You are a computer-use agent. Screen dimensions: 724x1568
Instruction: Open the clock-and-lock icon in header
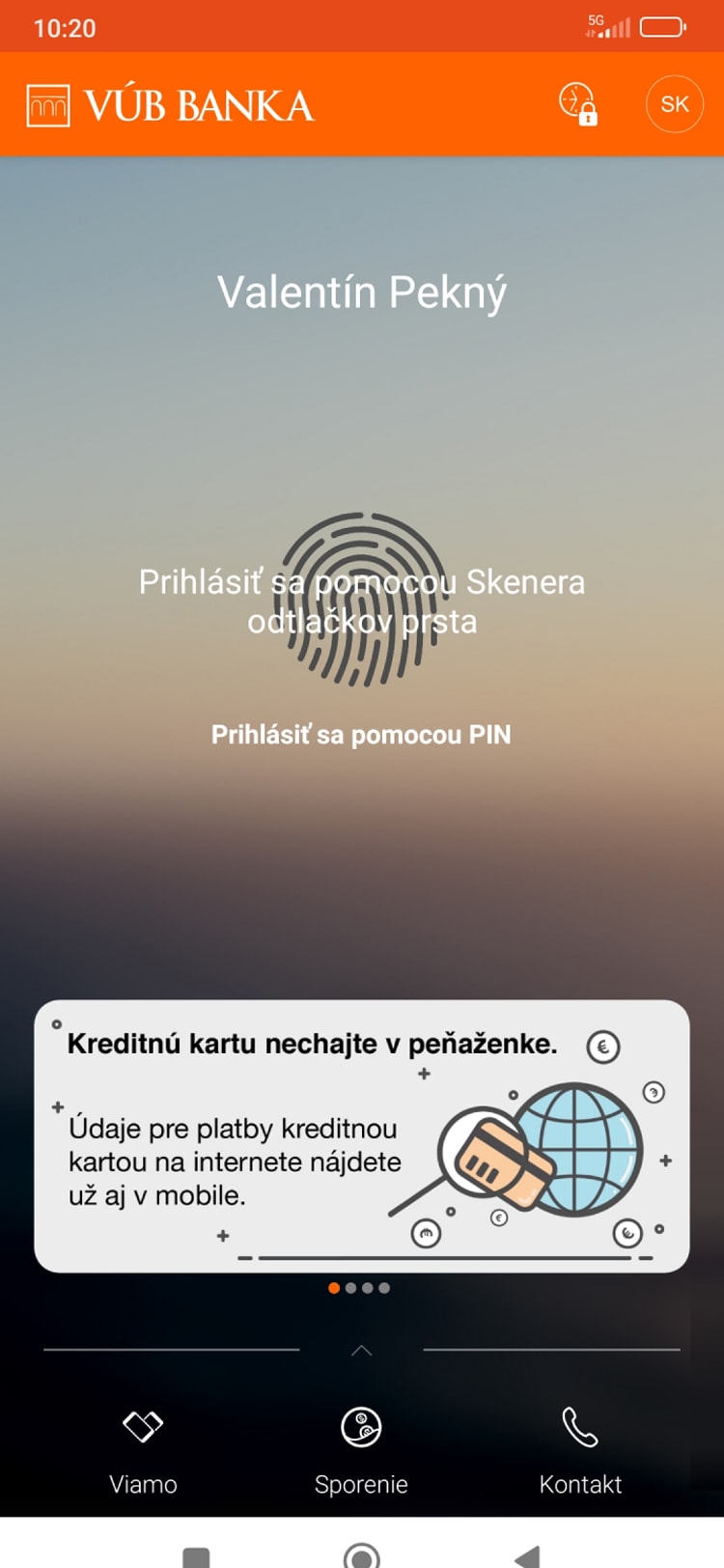pyautogui.click(x=577, y=104)
